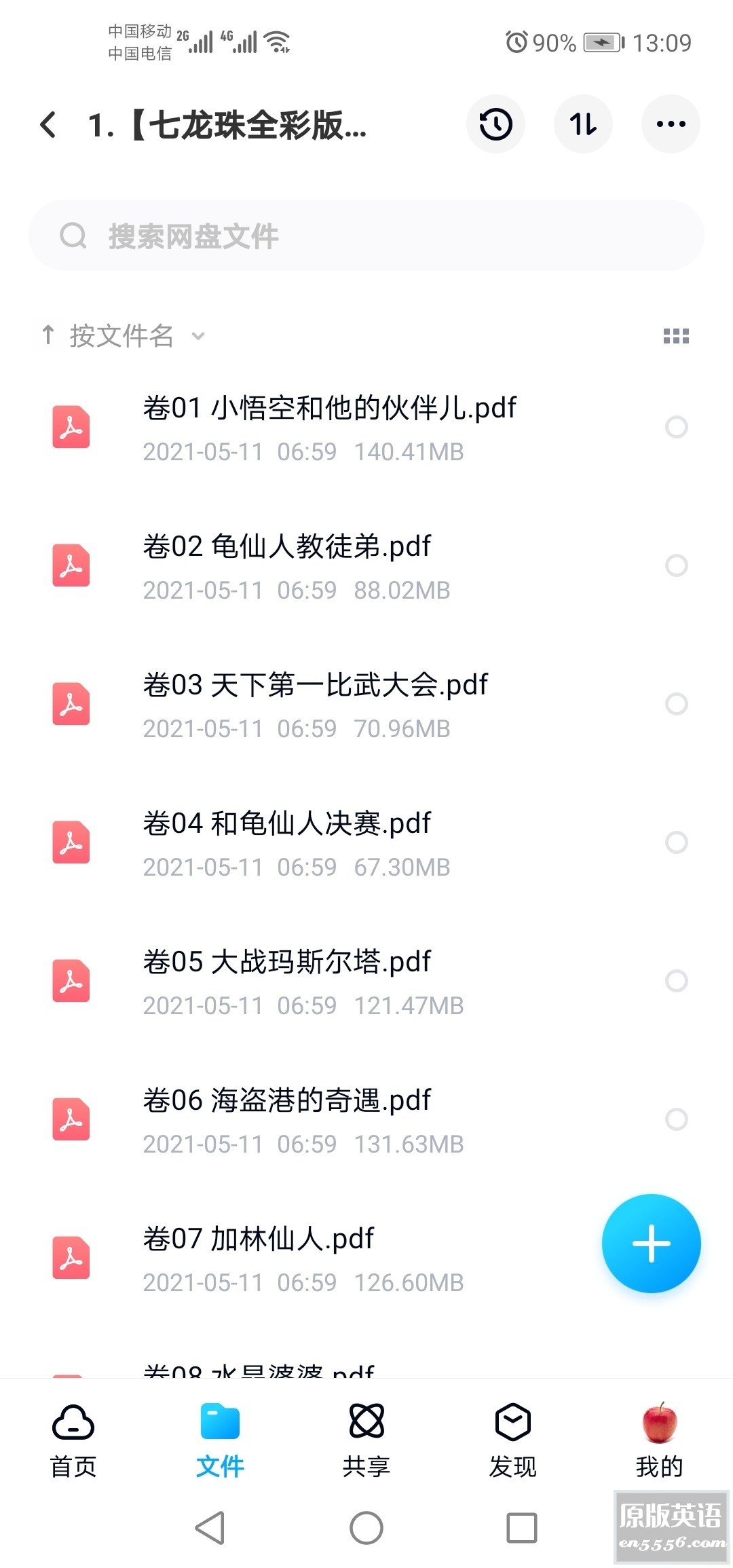The height and width of the screenshot is (1568, 733).
Task: Open the transfer list arrows icon
Action: coord(583,124)
